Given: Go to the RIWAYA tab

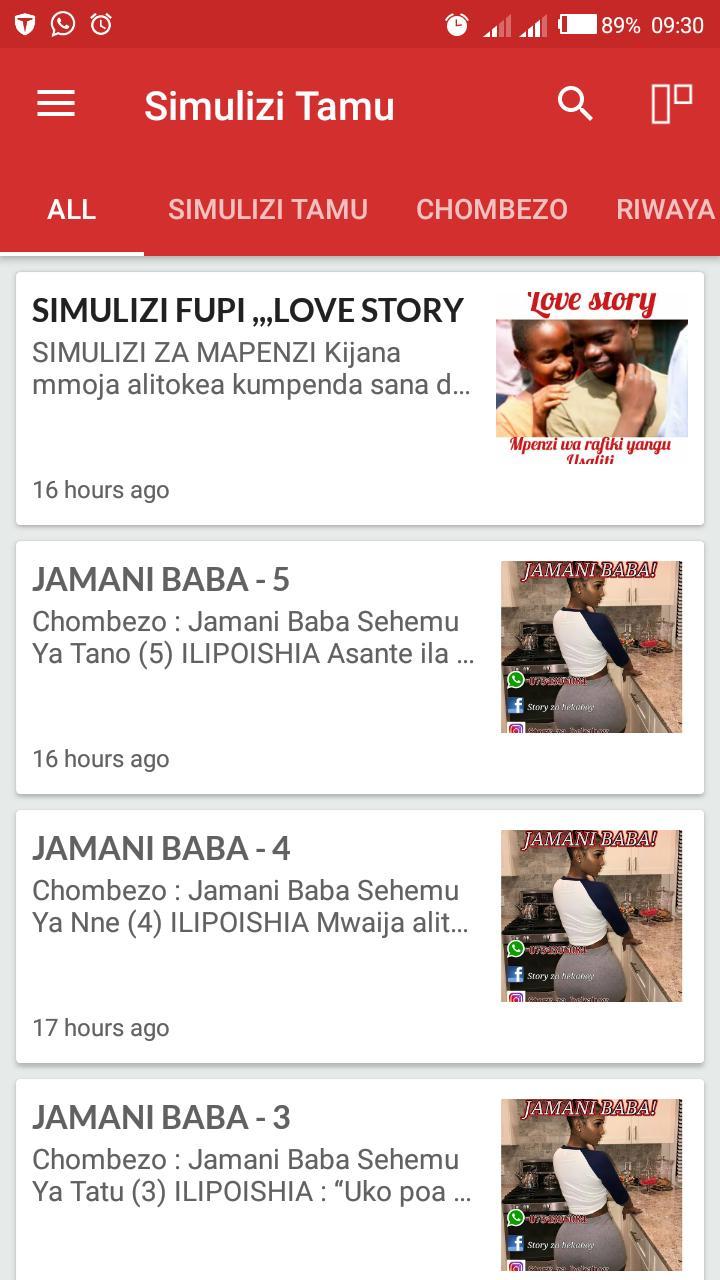Looking at the screenshot, I should point(665,209).
